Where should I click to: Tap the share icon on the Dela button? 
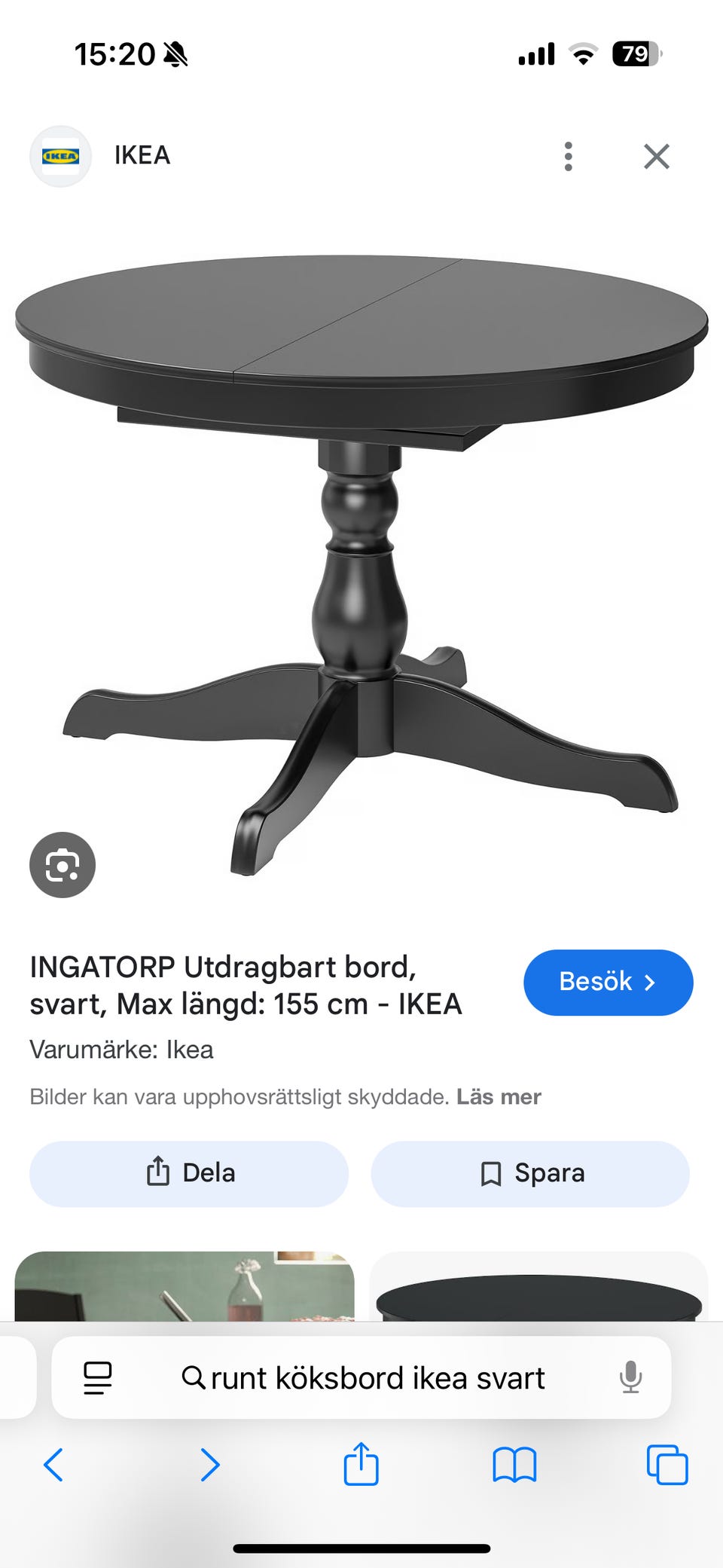click(x=158, y=1173)
